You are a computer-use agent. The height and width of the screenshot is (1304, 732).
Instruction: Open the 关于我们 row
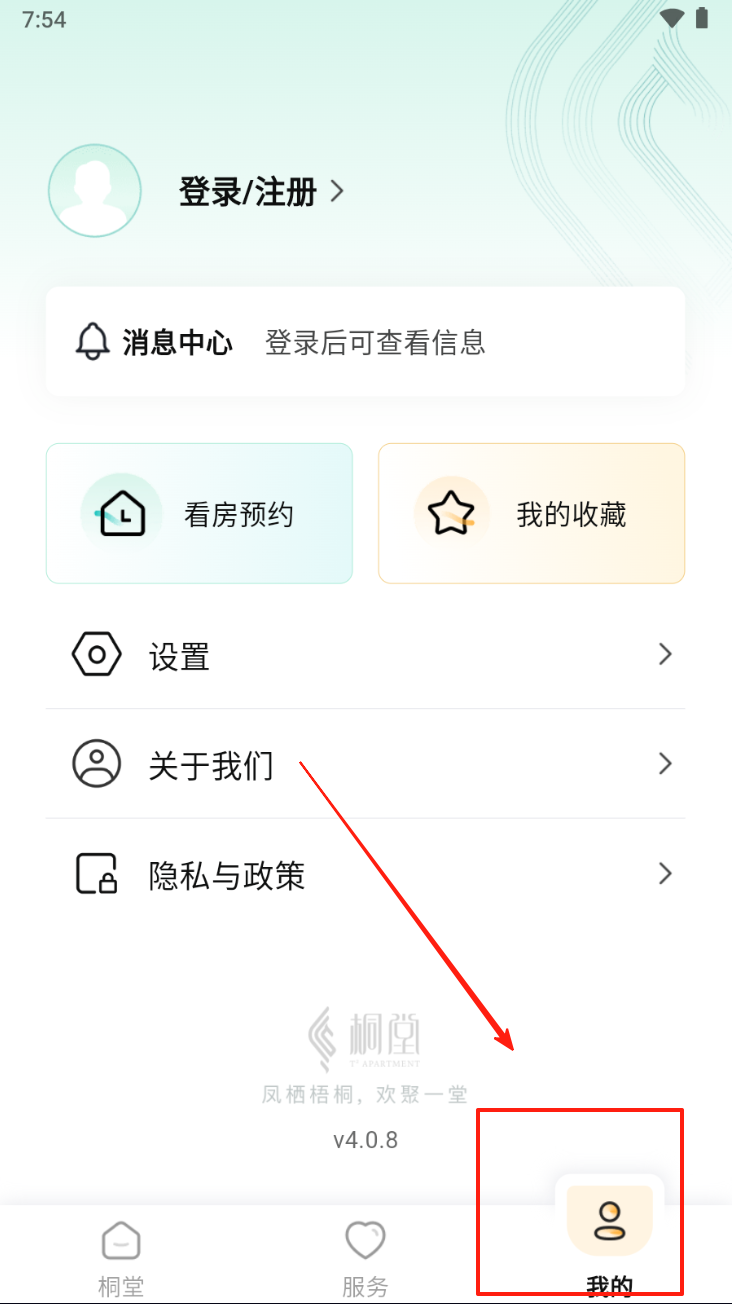365,765
